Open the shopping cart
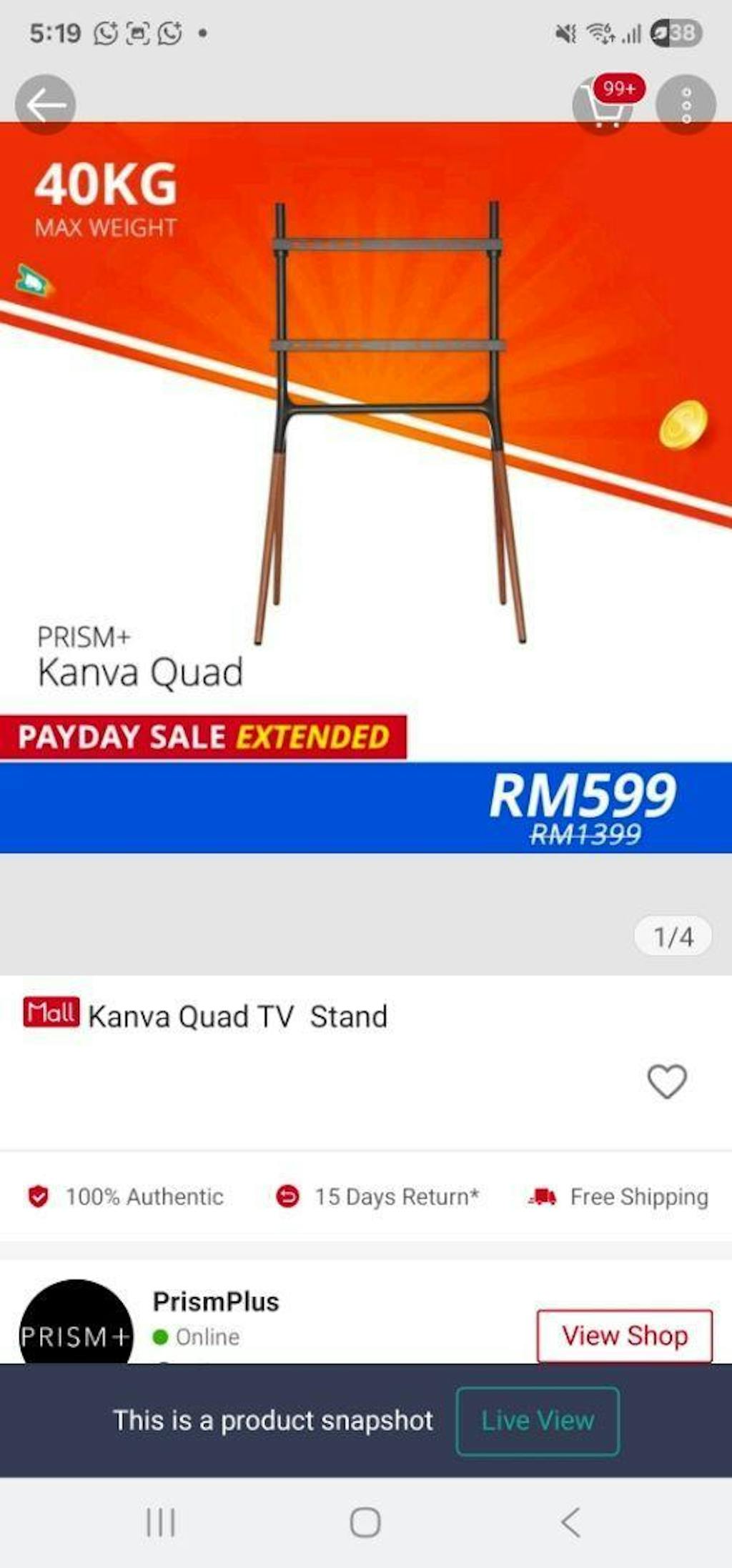Image resolution: width=732 pixels, height=1568 pixels. [604, 106]
